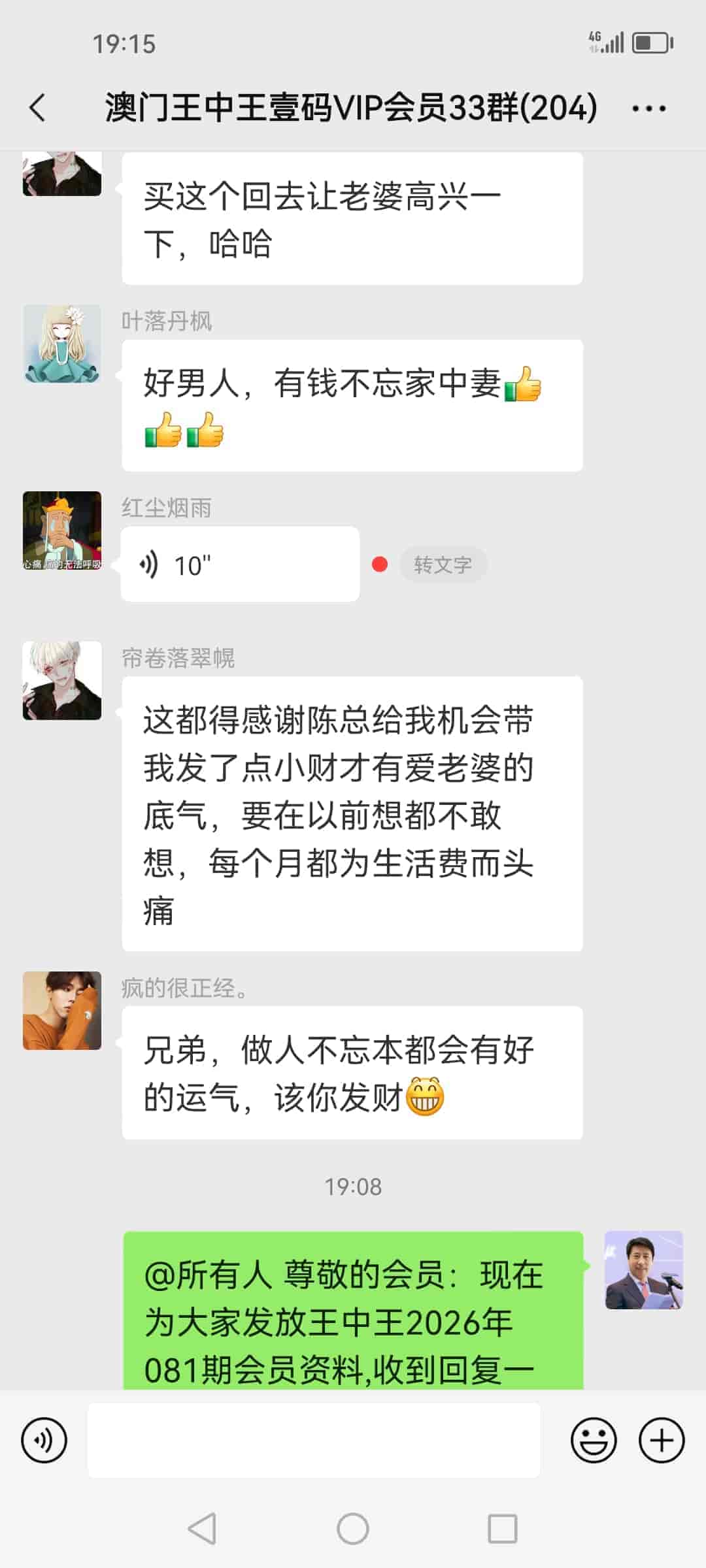The width and height of the screenshot is (706, 1568).
Task: Play the 10-second voice message from 红尘烟雨
Action: (240, 564)
